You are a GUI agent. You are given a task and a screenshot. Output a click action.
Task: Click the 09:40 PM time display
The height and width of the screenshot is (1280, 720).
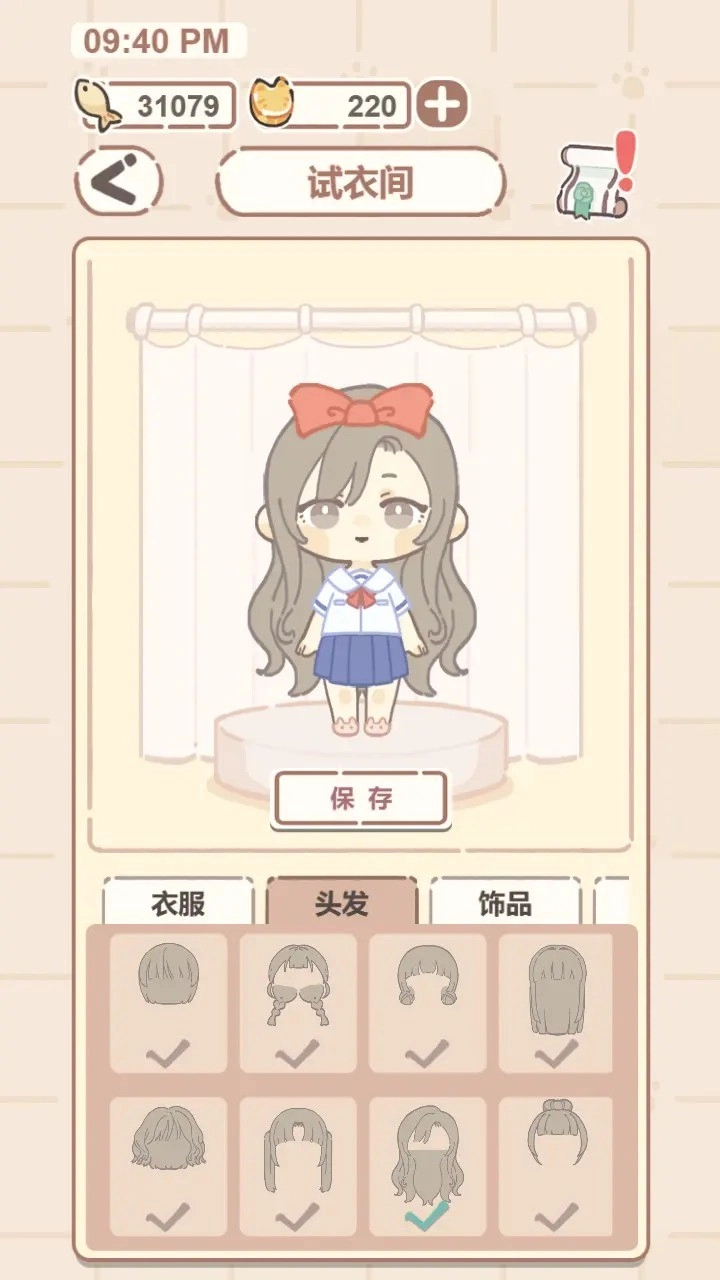(155, 40)
